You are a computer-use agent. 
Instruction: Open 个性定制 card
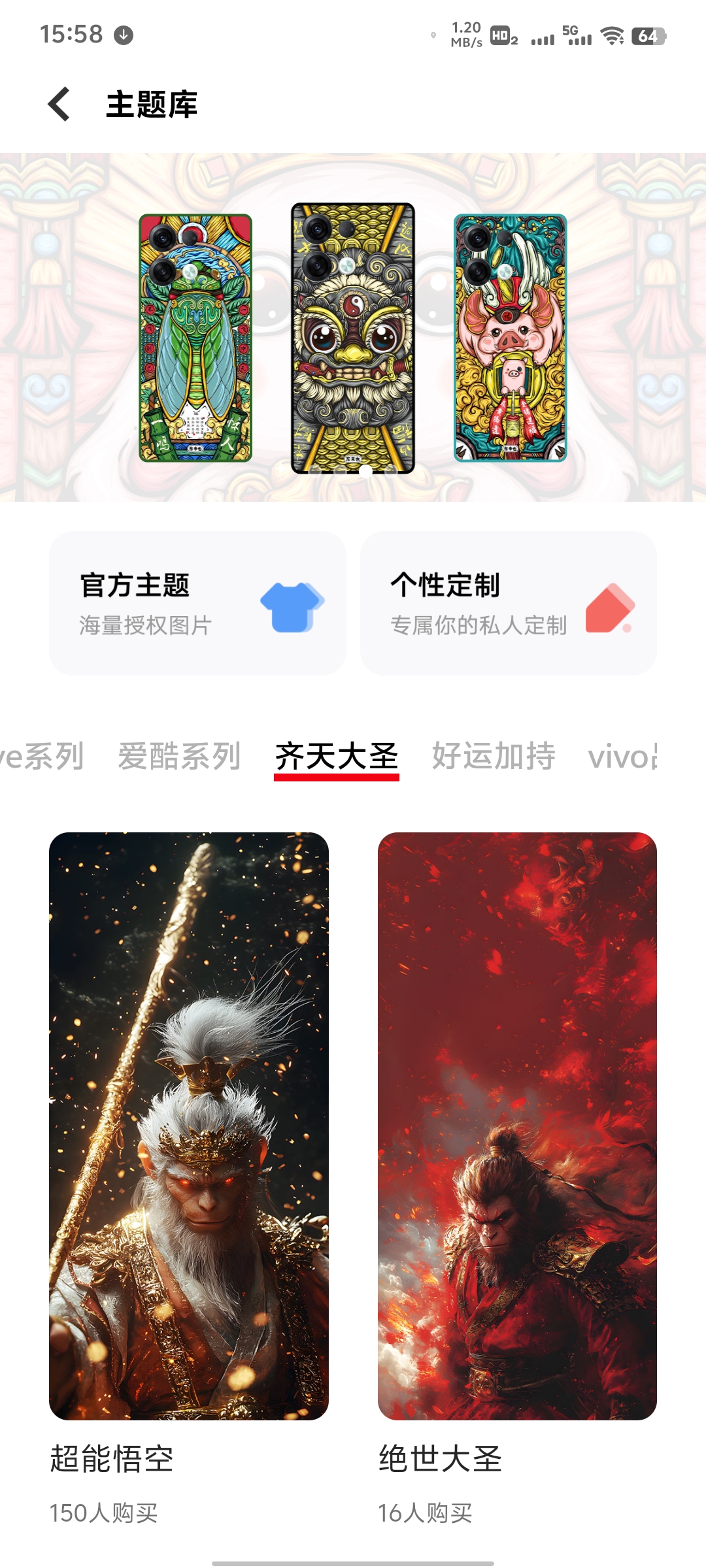(x=508, y=603)
